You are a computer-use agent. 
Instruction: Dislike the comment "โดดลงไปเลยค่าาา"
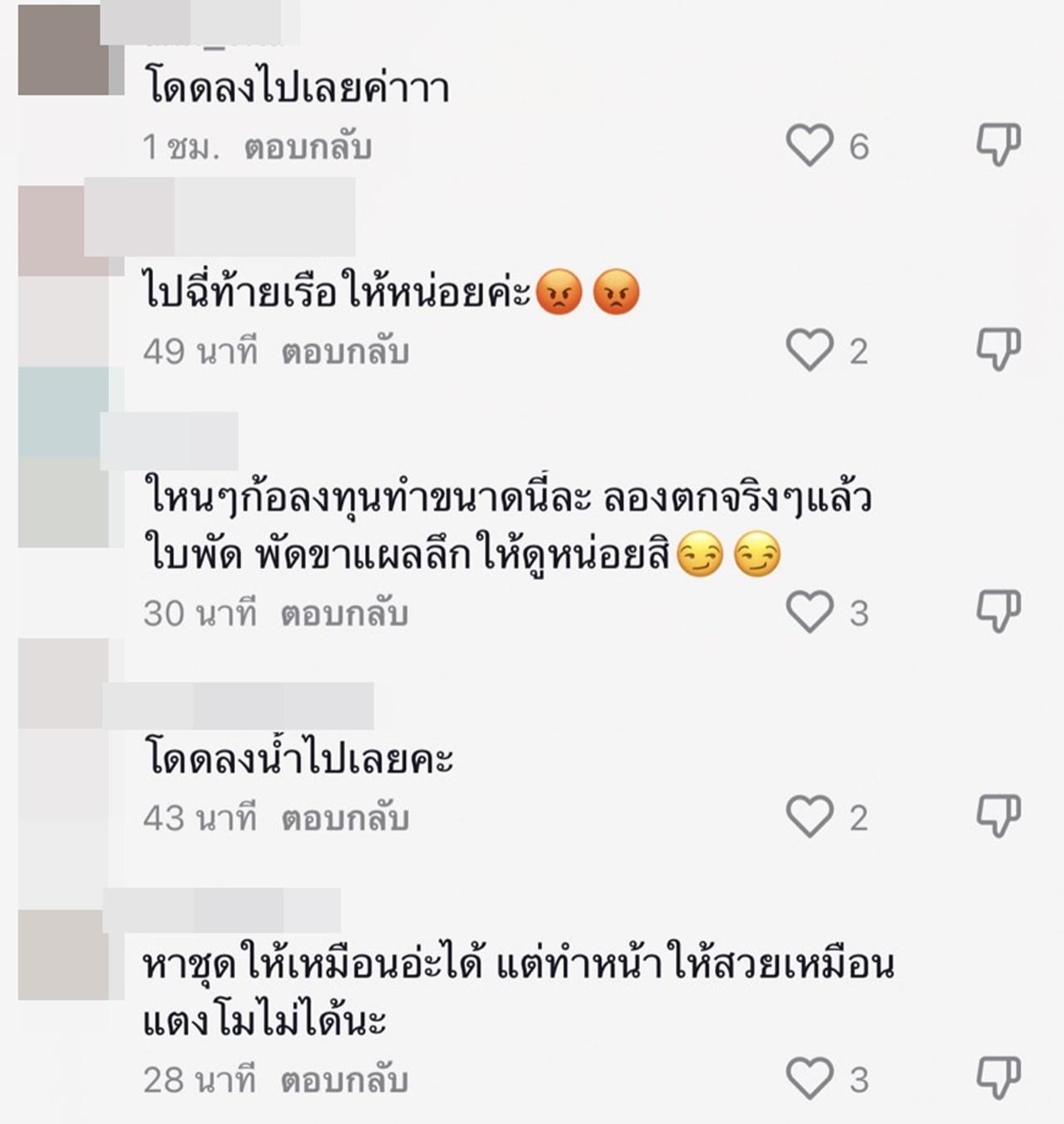click(x=997, y=145)
